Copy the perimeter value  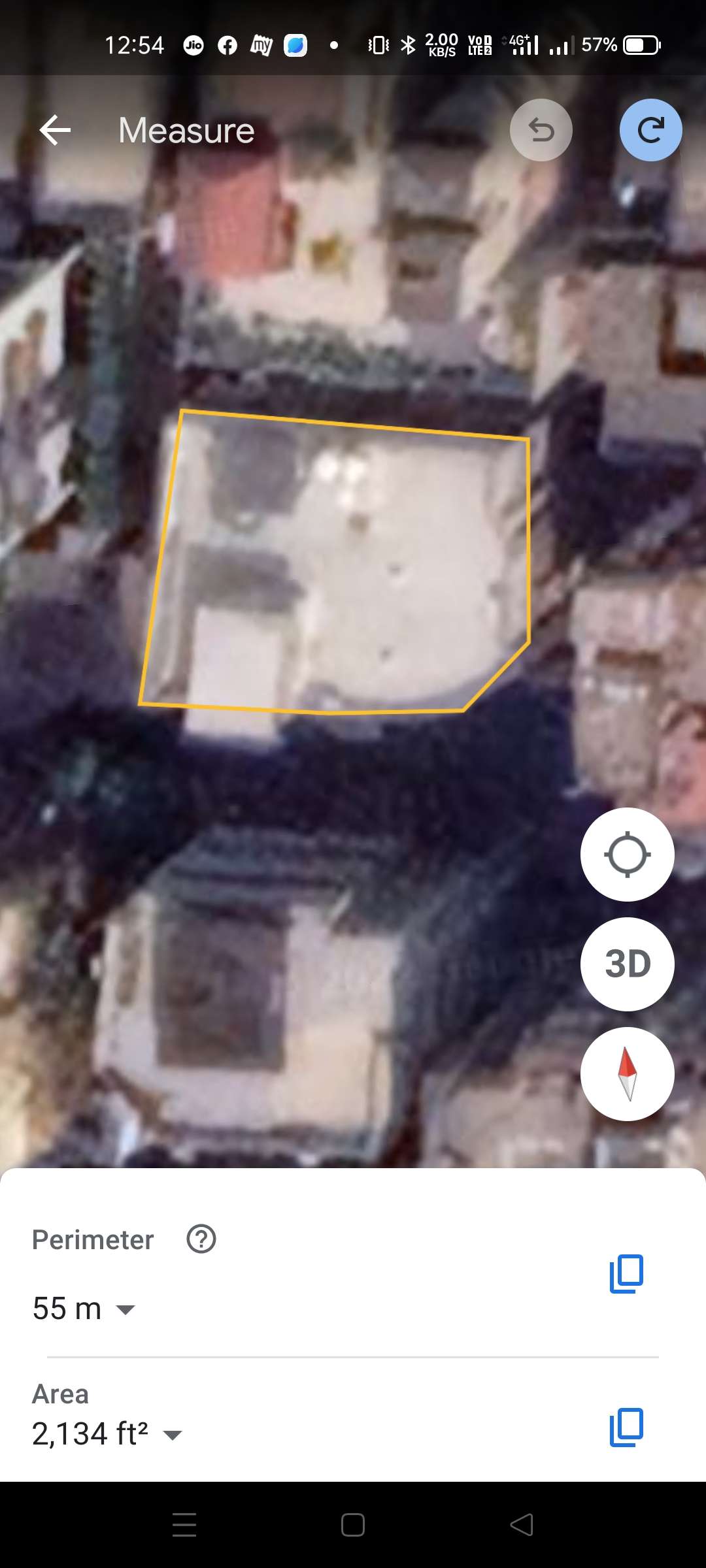(626, 1273)
